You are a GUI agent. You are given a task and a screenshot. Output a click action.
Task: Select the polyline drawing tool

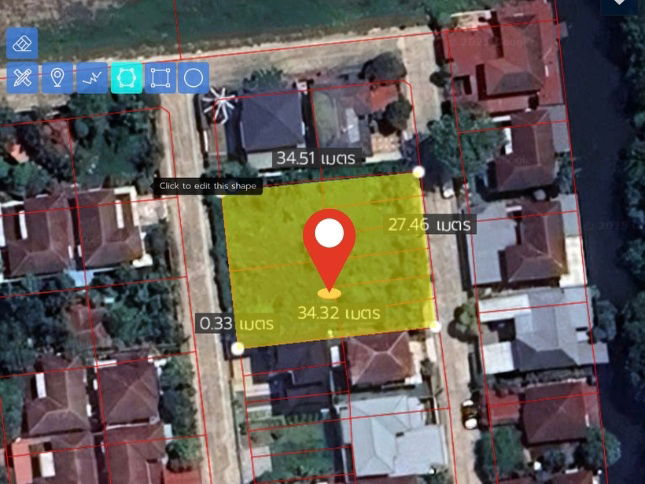coord(92,77)
